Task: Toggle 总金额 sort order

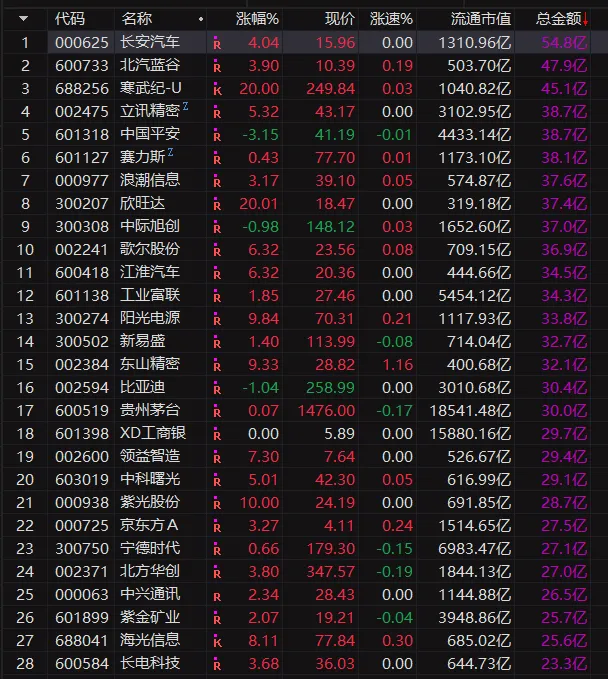Action: (x=562, y=19)
